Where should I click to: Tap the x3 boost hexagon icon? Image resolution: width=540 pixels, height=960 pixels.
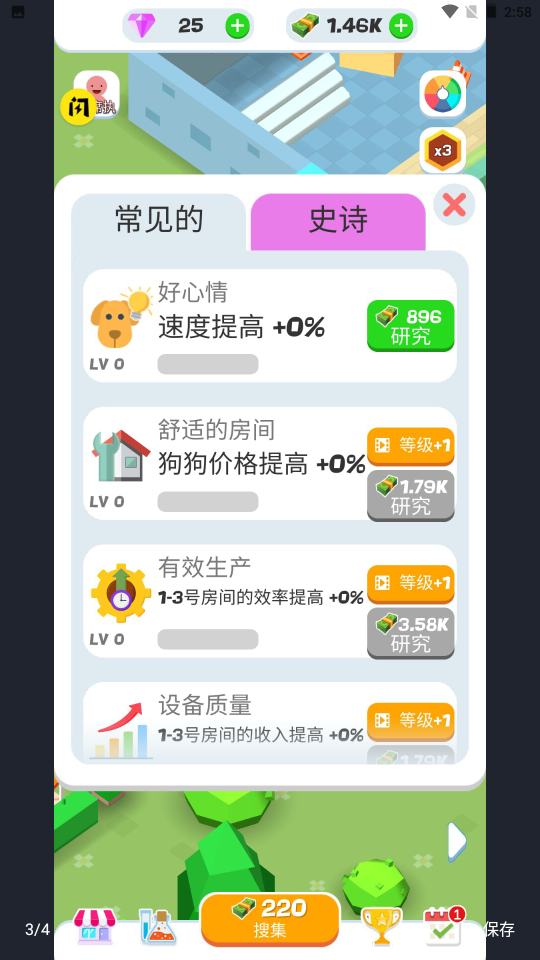click(443, 150)
